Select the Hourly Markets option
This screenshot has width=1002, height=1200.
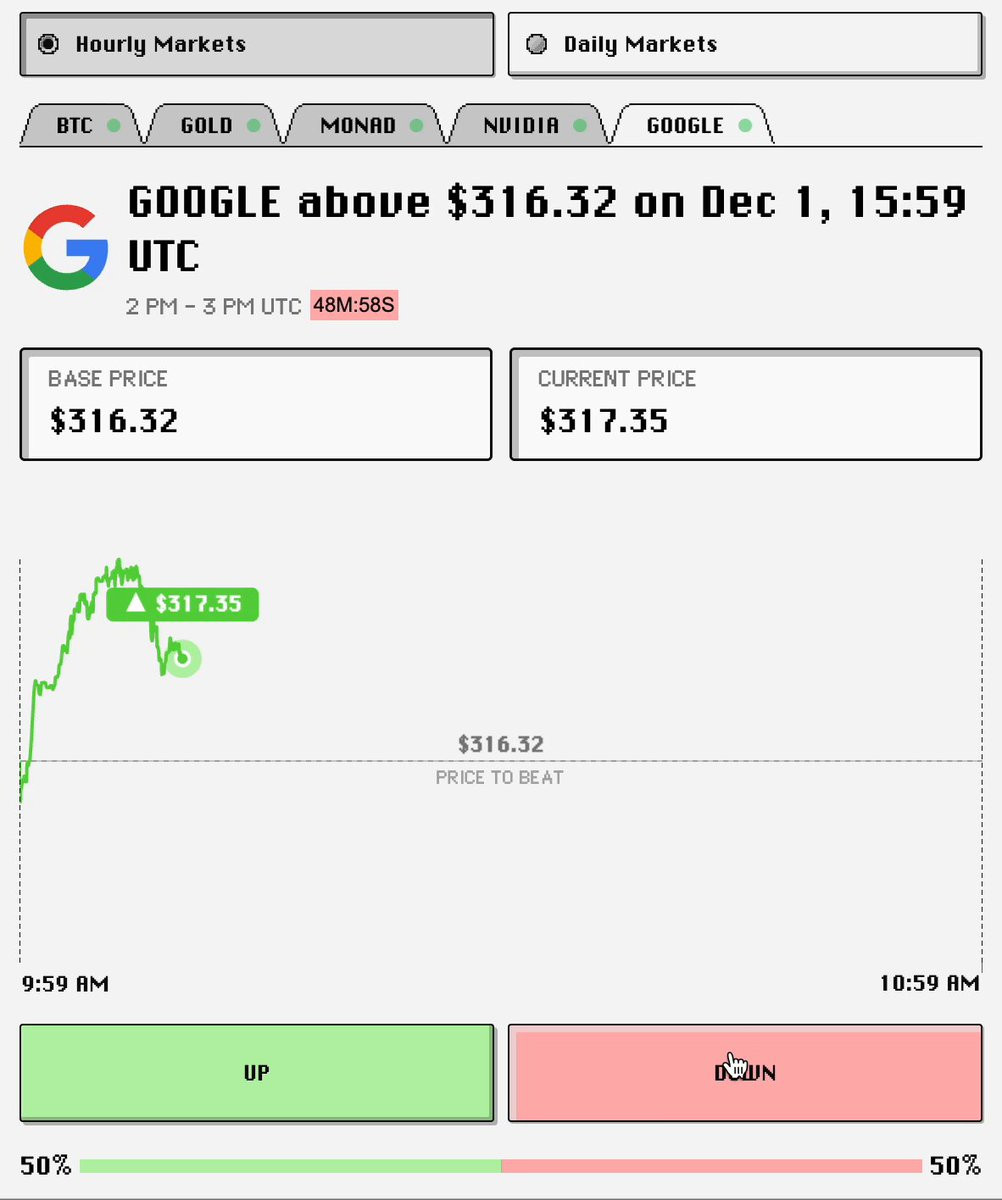point(257,44)
